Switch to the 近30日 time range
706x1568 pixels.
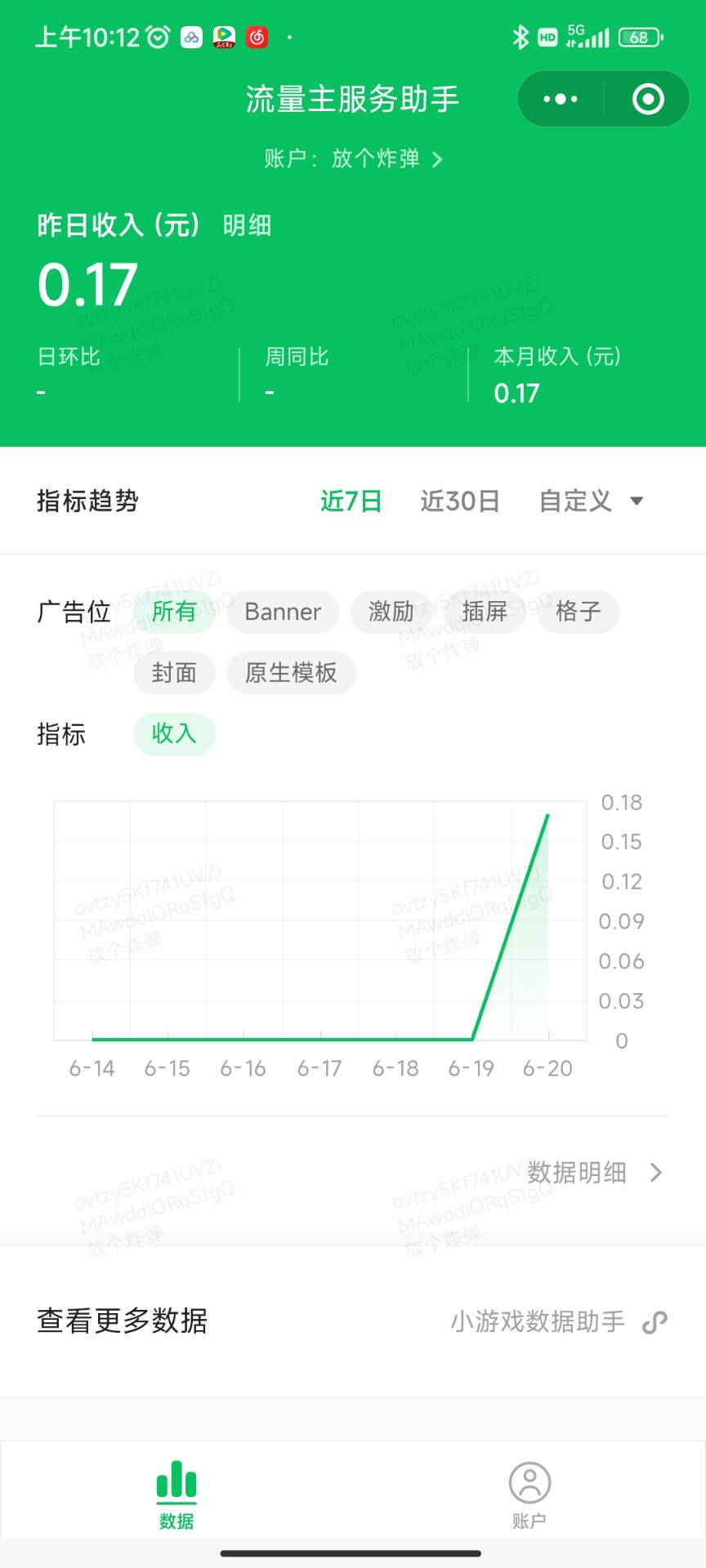pyautogui.click(x=460, y=501)
